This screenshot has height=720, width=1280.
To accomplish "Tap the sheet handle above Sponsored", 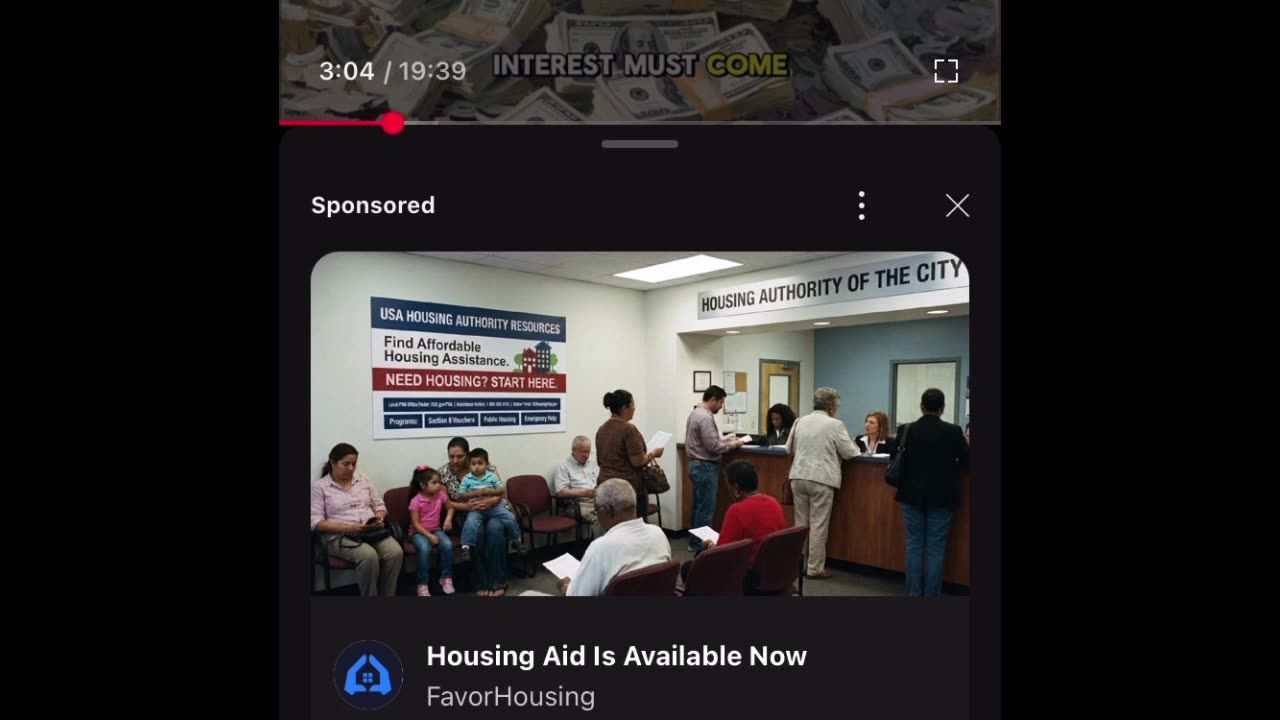I will point(640,144).
